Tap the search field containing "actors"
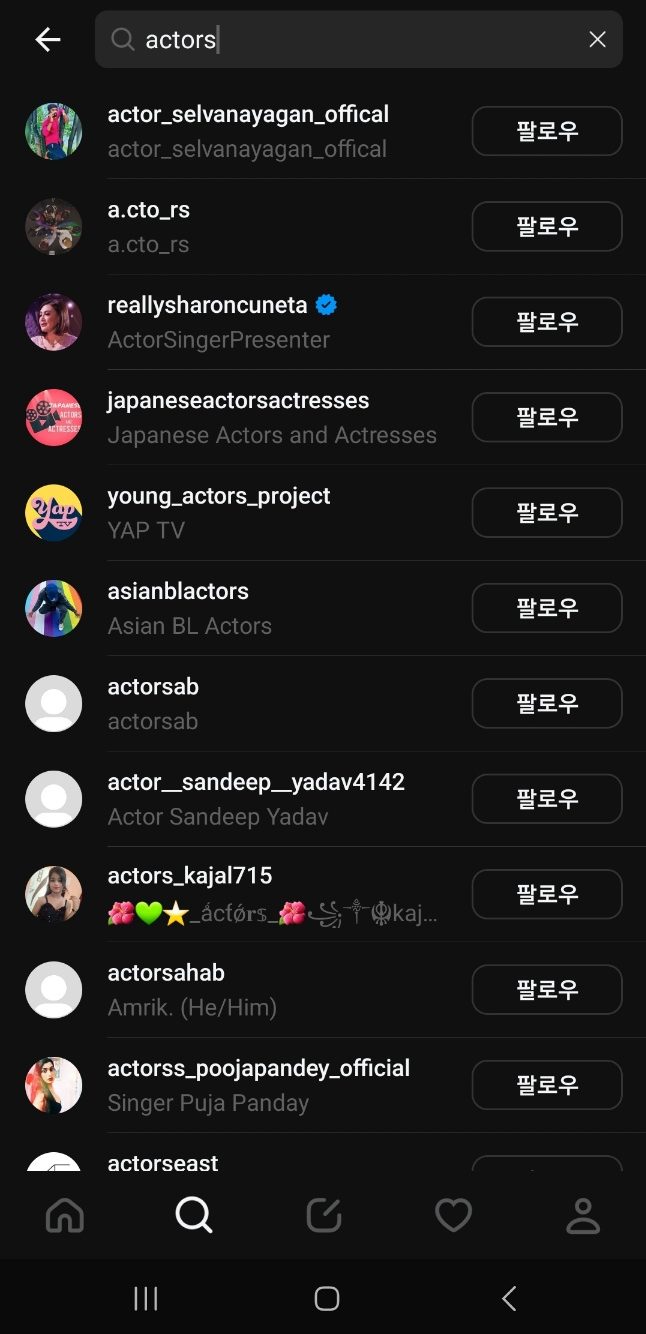 click(x=350, y=40)
